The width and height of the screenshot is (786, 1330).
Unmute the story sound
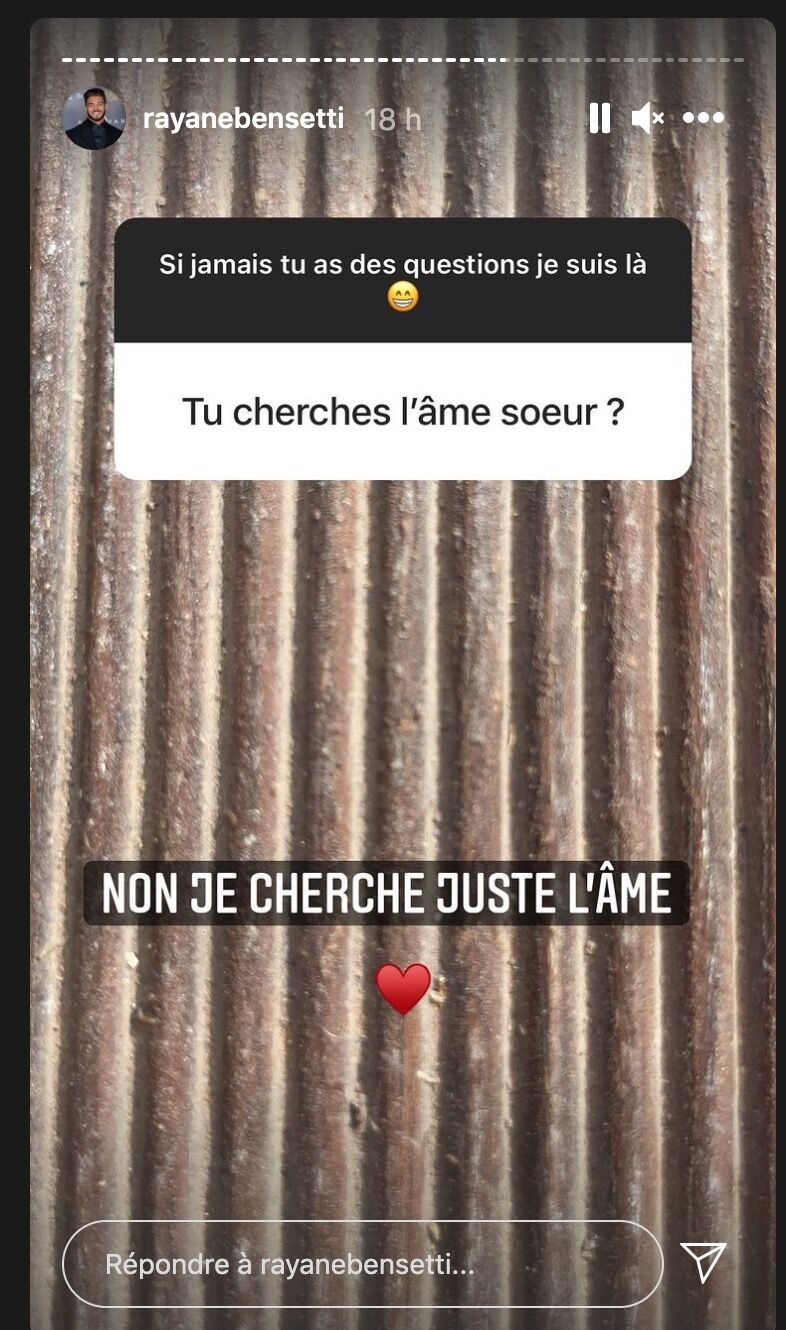[648, 119]
